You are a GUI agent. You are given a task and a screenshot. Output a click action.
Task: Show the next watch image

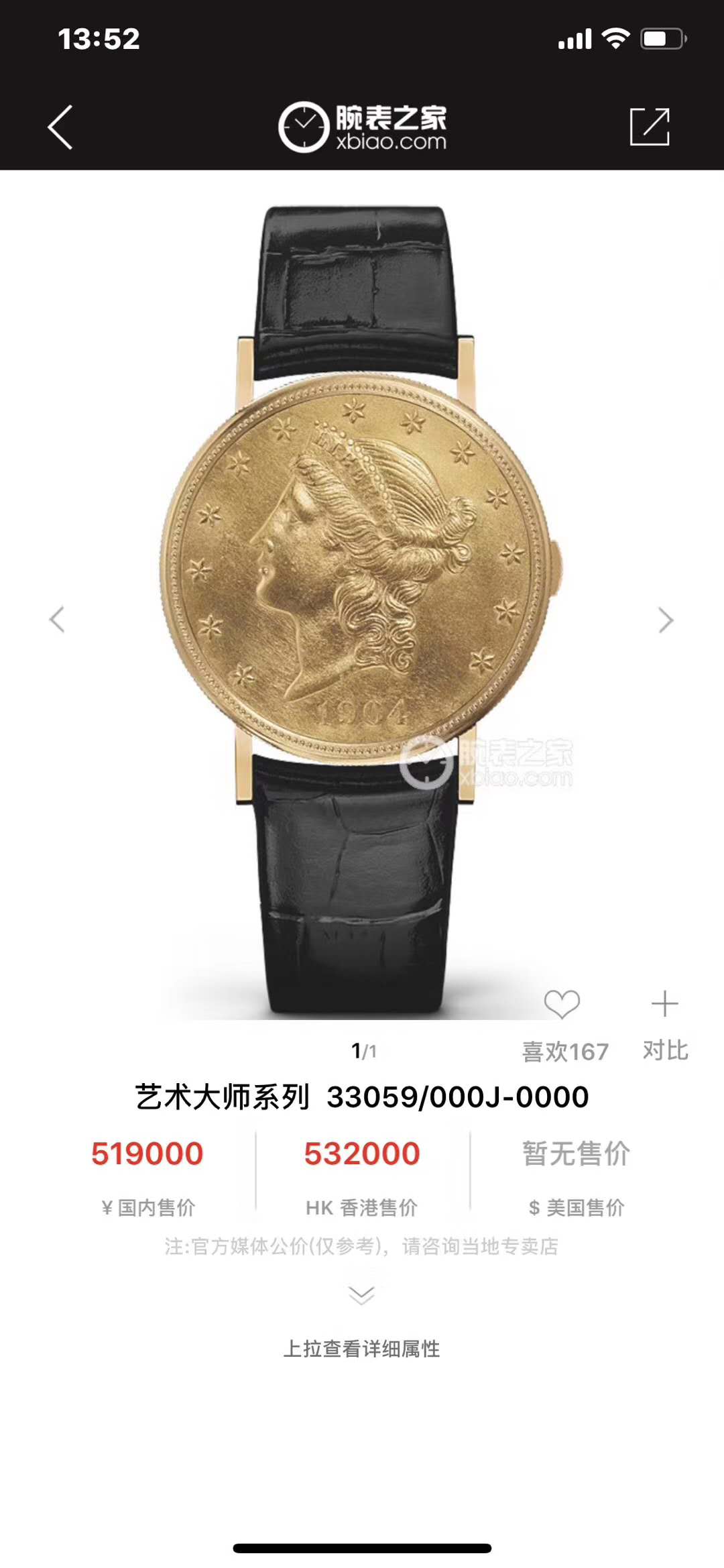[x=665, y=620]
